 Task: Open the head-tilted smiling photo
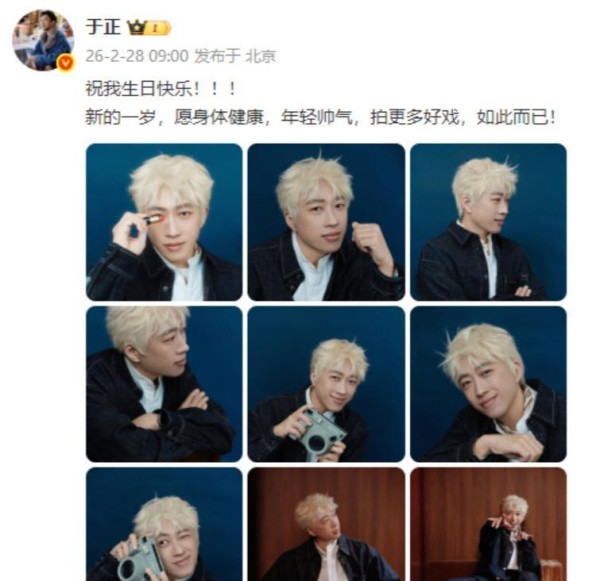pos(488,384)
